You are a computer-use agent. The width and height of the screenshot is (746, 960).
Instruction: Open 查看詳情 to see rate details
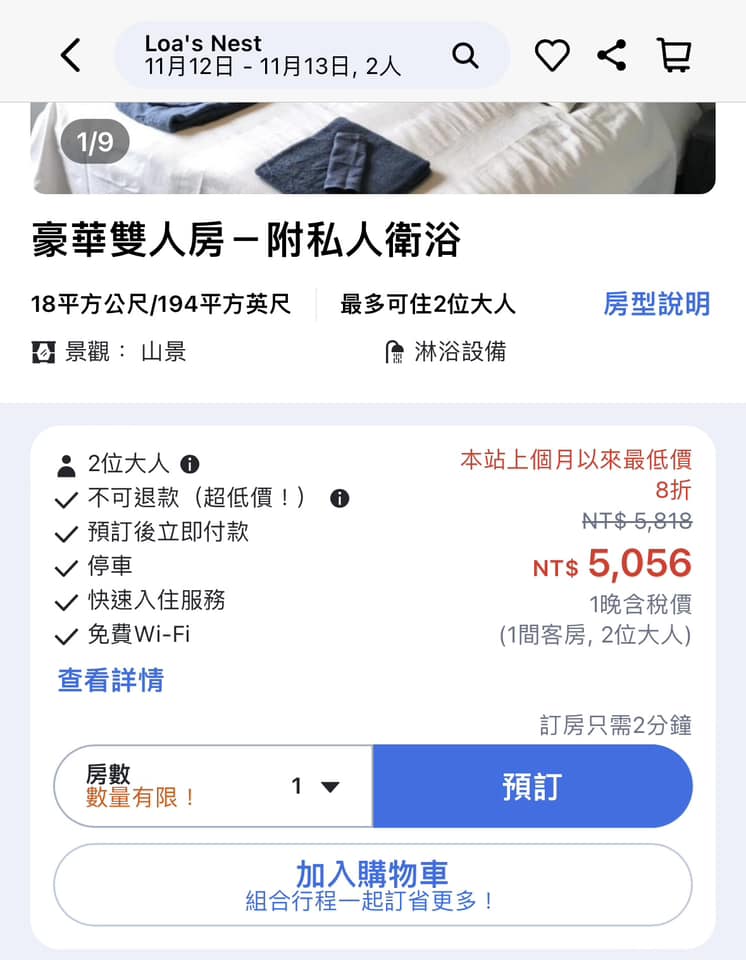click(111, 681)
